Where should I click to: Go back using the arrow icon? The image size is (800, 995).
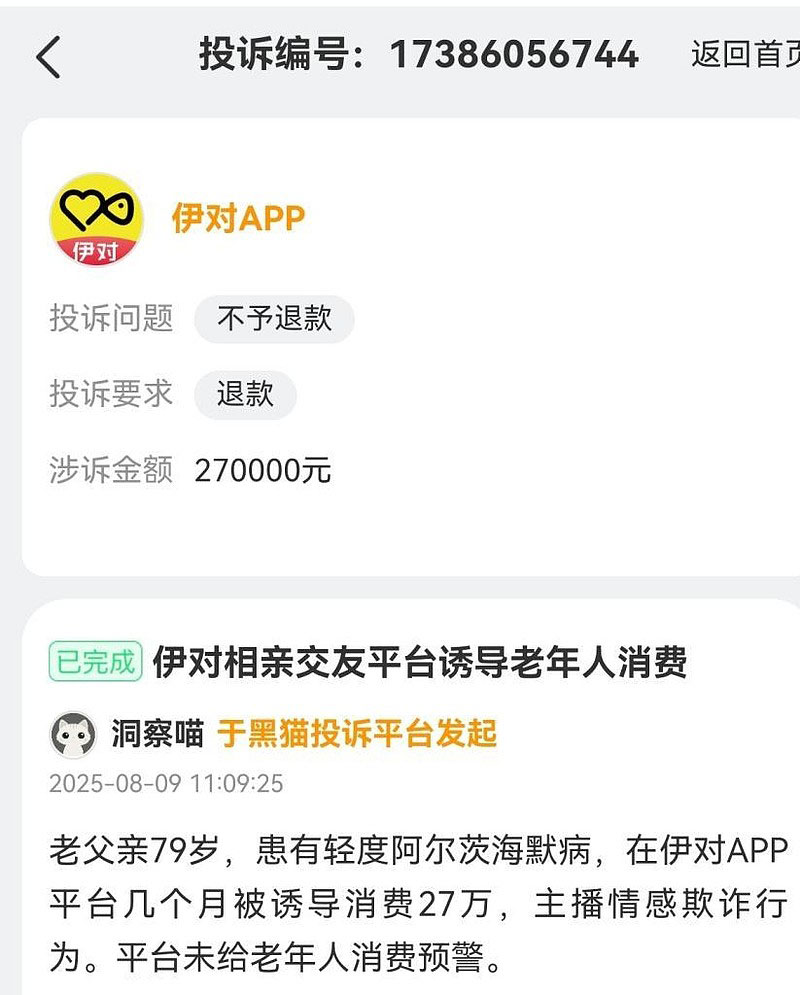(48, 56)
